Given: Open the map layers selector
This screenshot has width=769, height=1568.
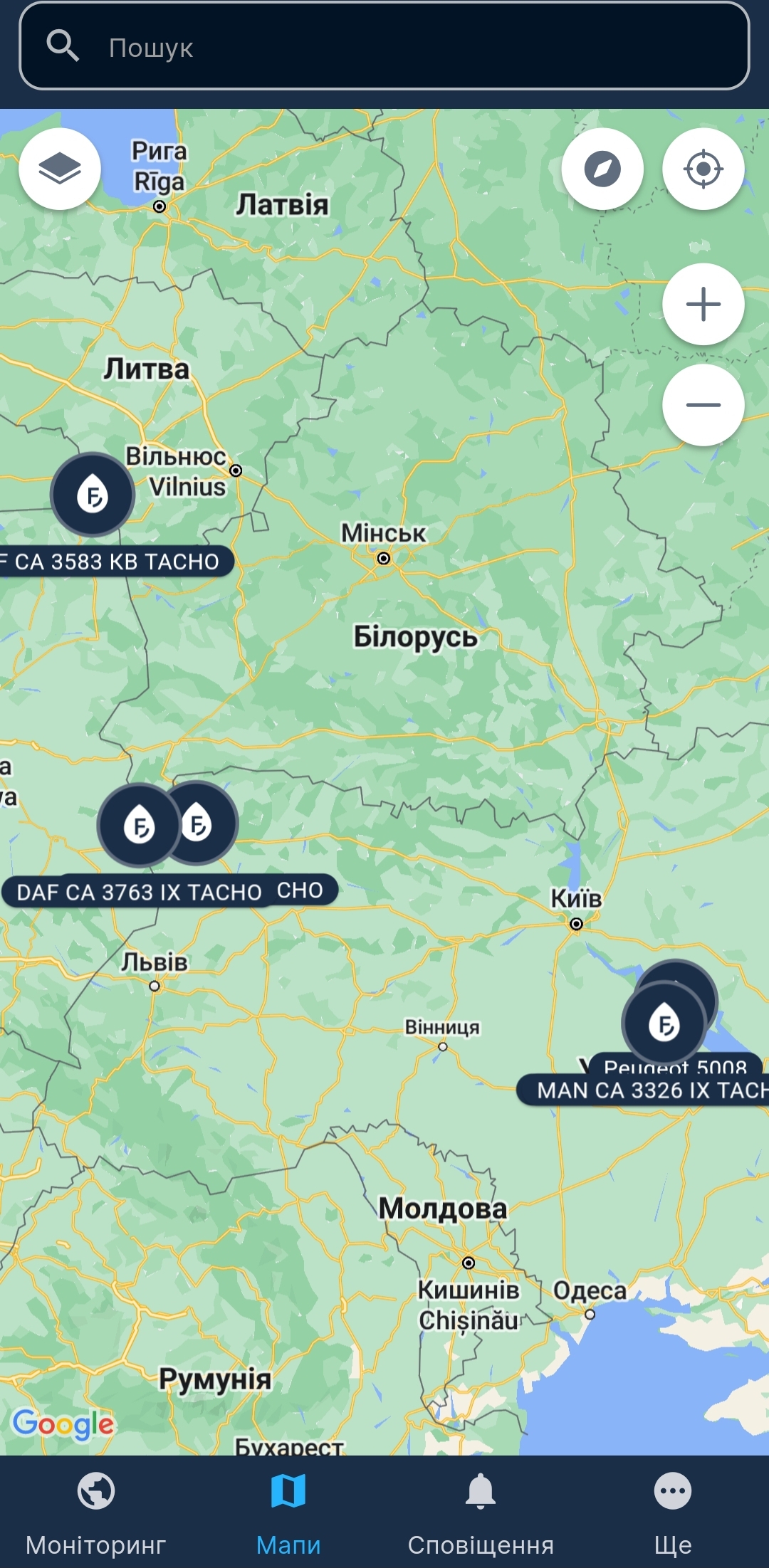Looking at the screenshot, I should tap(60, 169).
